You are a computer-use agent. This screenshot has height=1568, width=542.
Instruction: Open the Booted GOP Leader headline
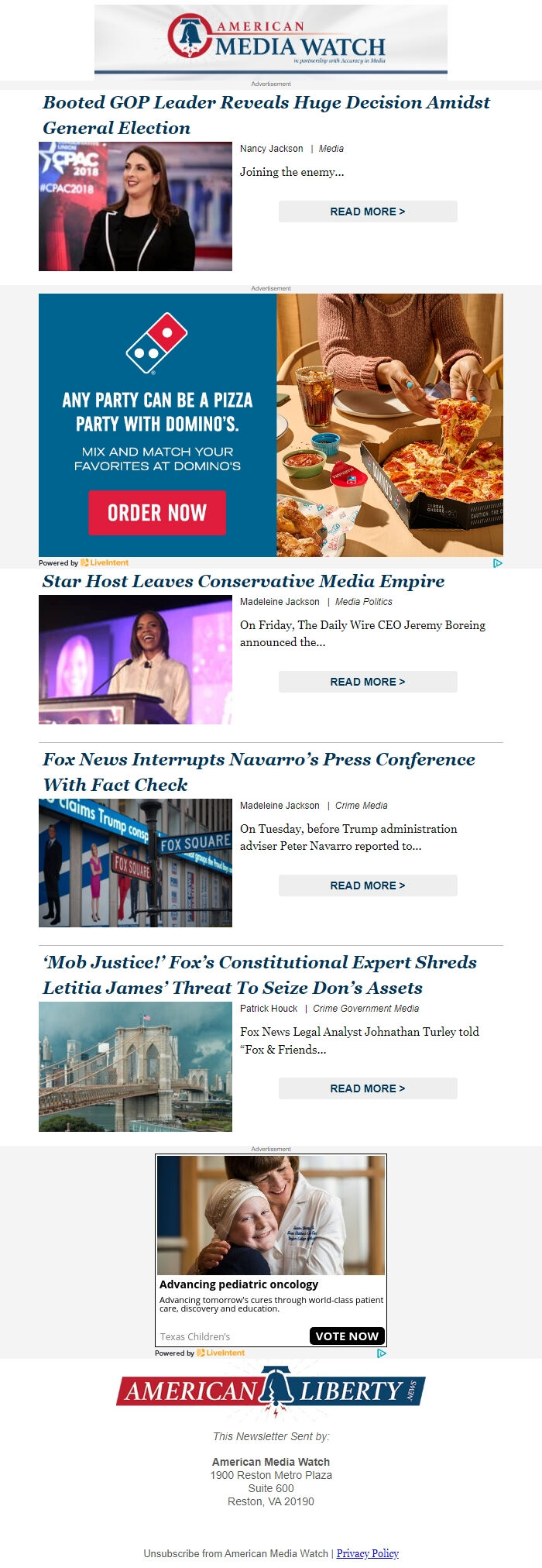(266, 115)
